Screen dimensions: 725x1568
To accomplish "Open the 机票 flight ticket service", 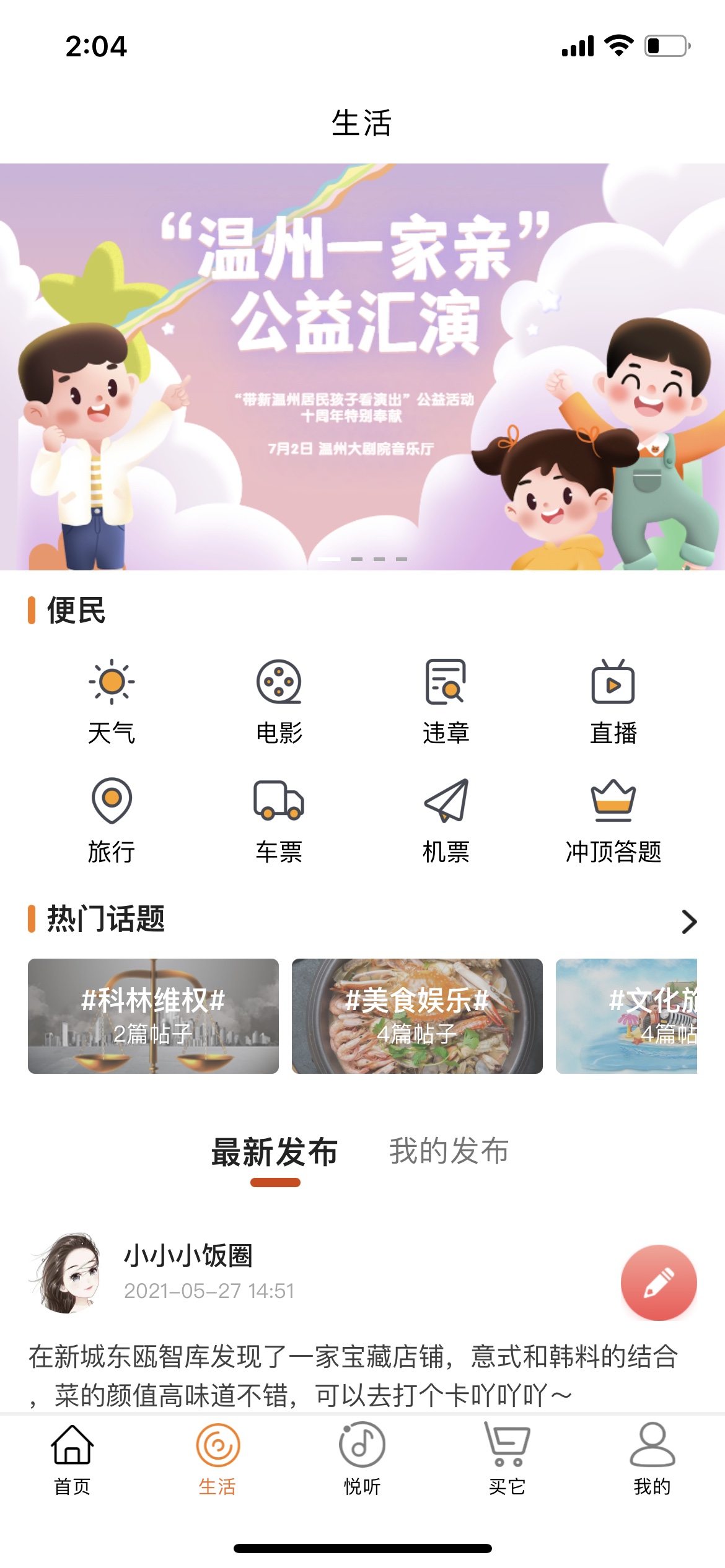I will tap(446, 819).
